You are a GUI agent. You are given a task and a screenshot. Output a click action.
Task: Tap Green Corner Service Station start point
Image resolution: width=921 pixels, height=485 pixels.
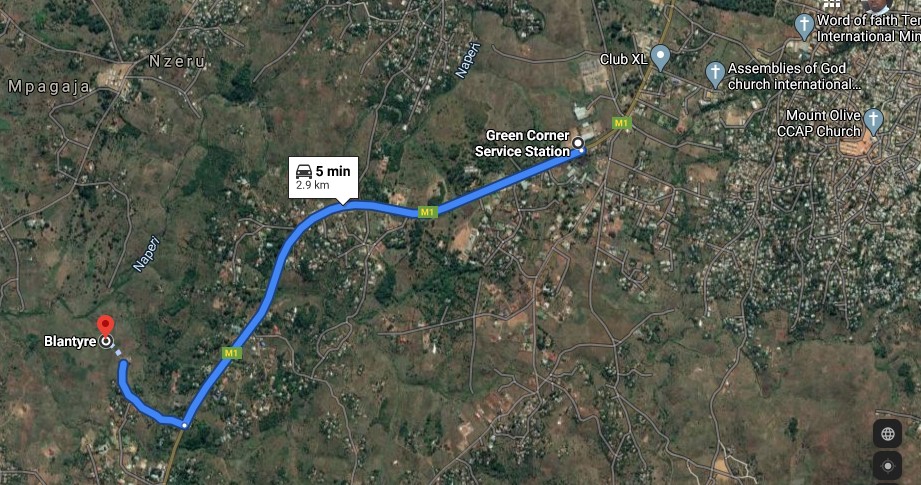coord(578,143)
